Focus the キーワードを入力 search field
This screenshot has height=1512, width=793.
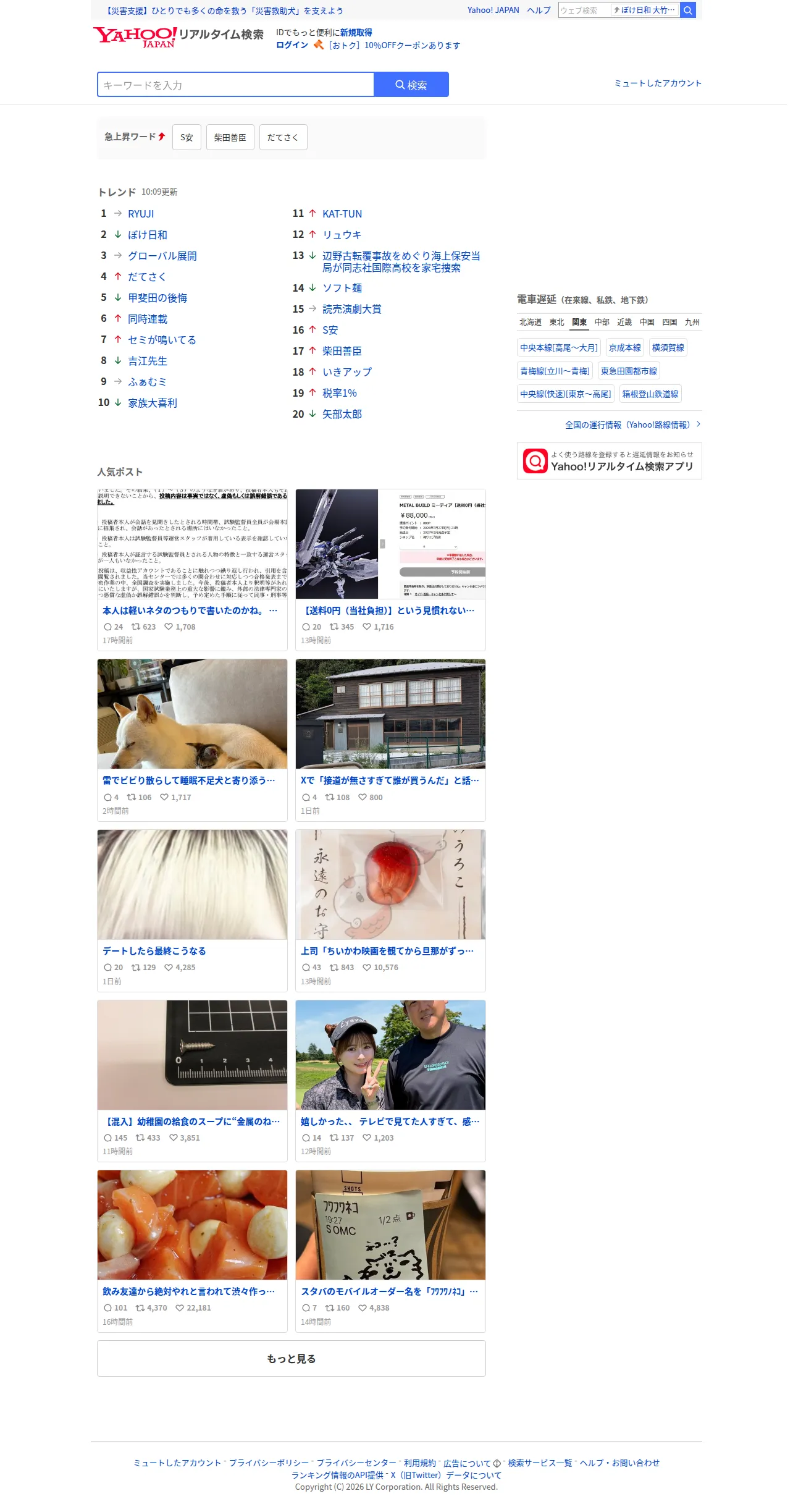236,85
